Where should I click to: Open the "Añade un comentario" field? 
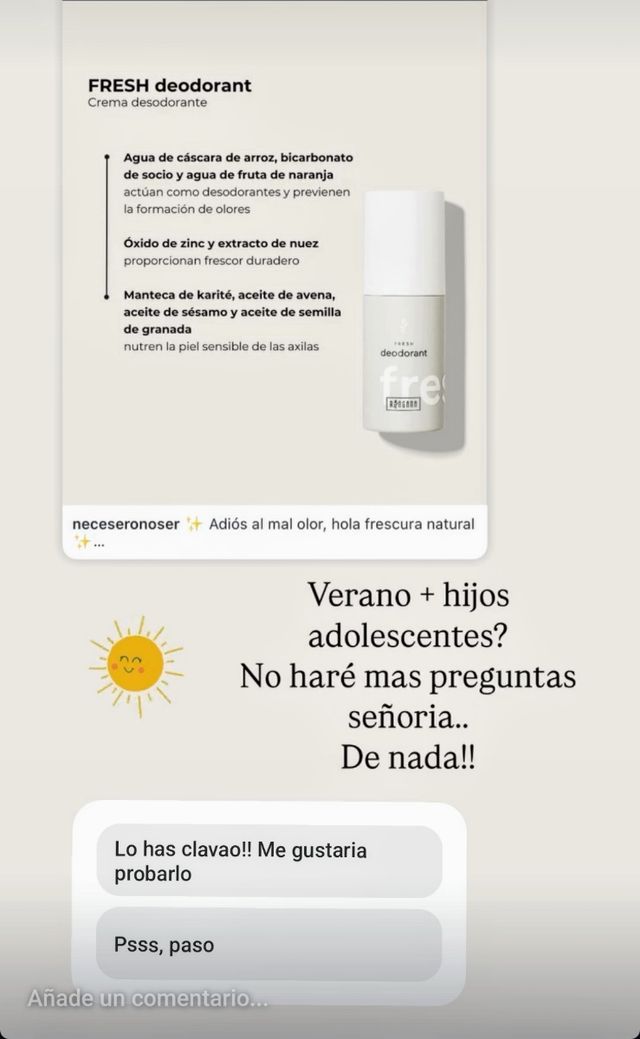[148, 998]
